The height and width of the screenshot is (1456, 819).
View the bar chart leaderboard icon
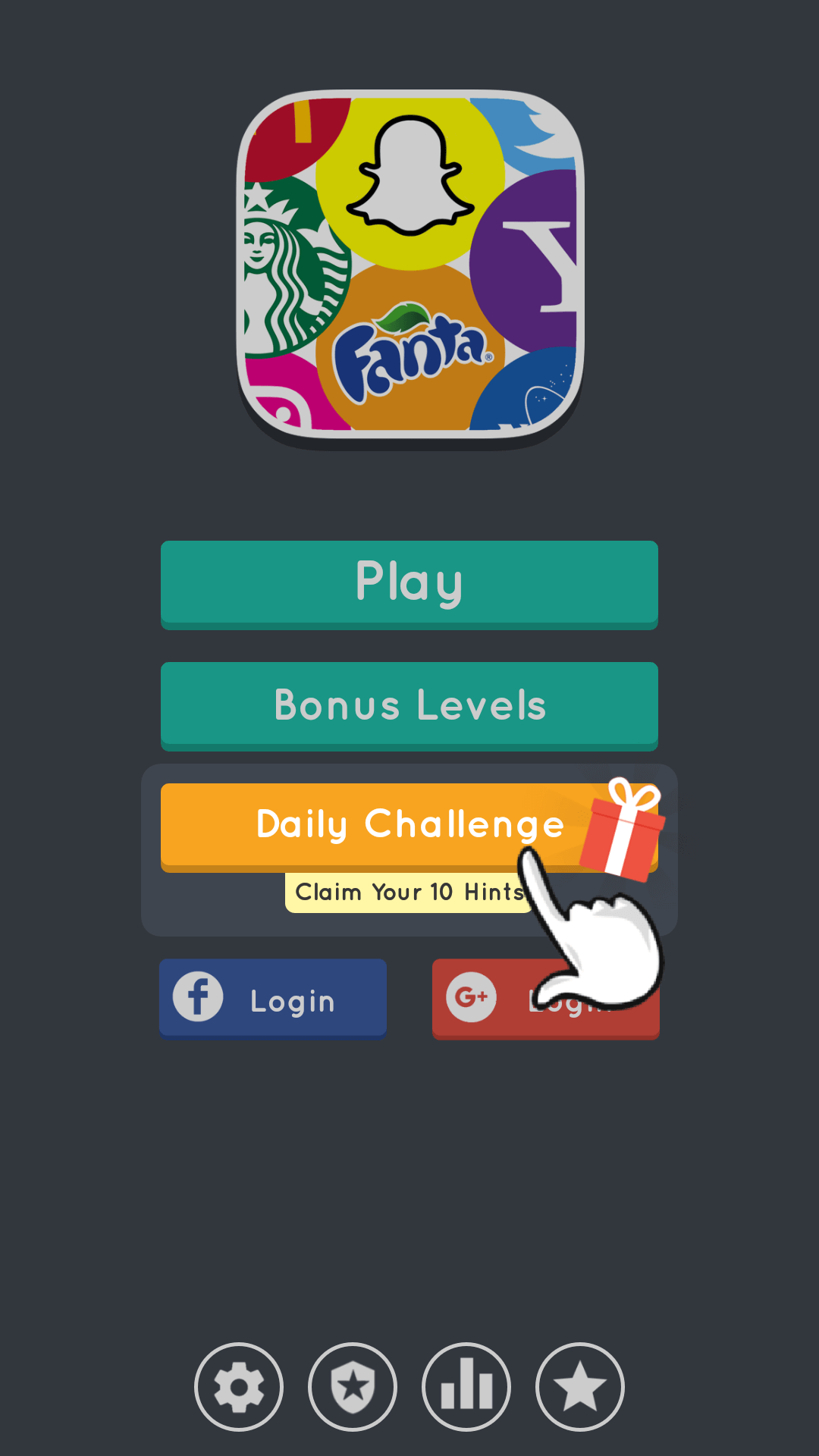click(466, 1387)
